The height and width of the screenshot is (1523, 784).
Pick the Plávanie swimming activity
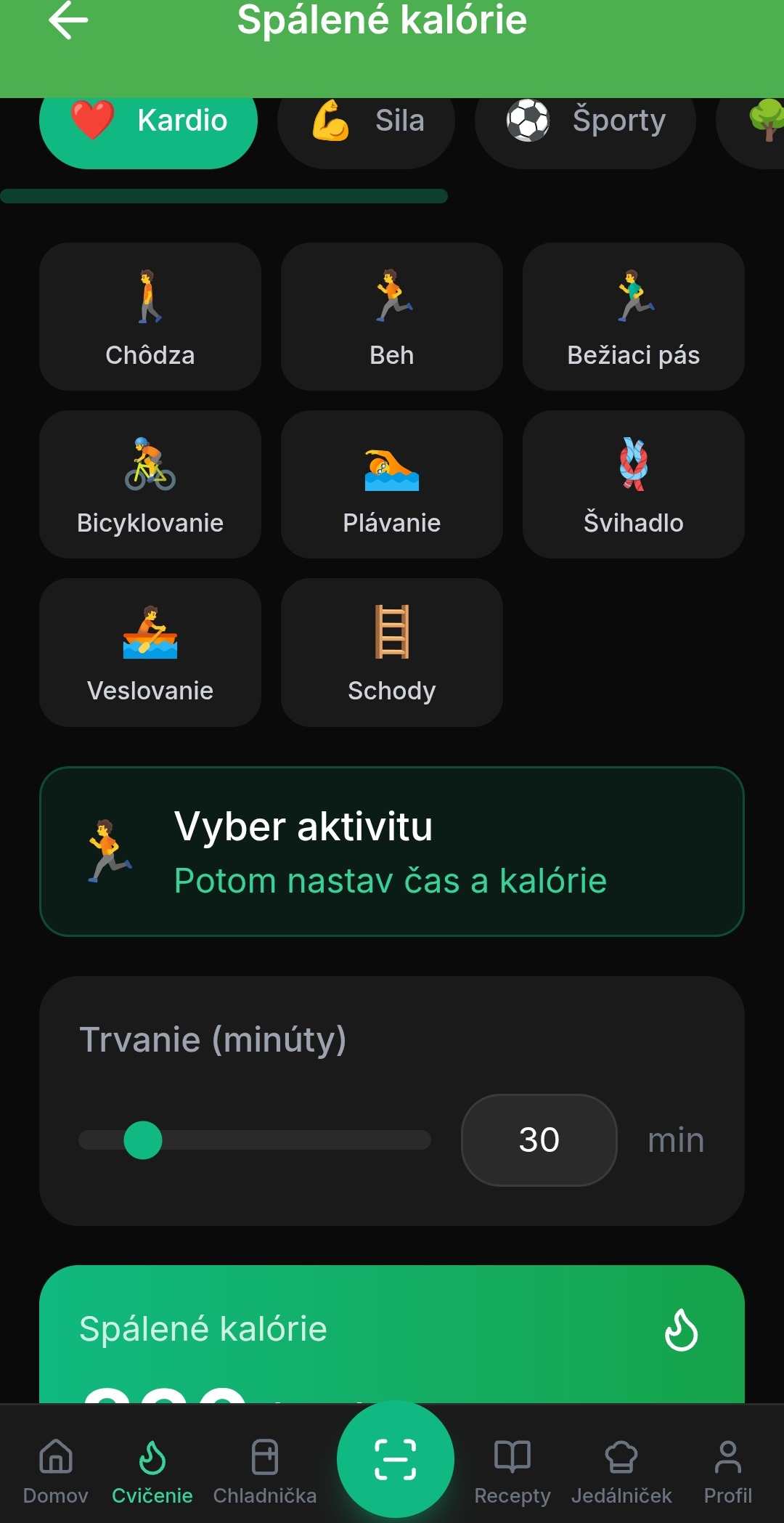pyautogui.click(x=391, y=484)
